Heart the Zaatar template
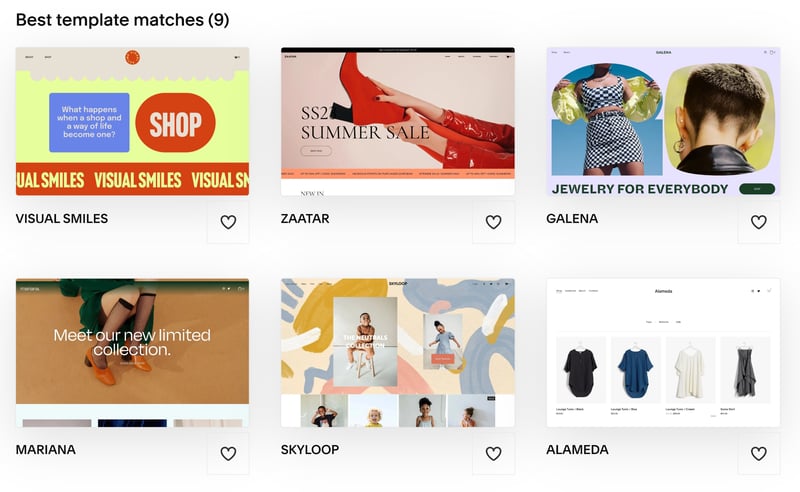Image resolution: width=800 pixels, height=492 pixels. click(493, 222)
